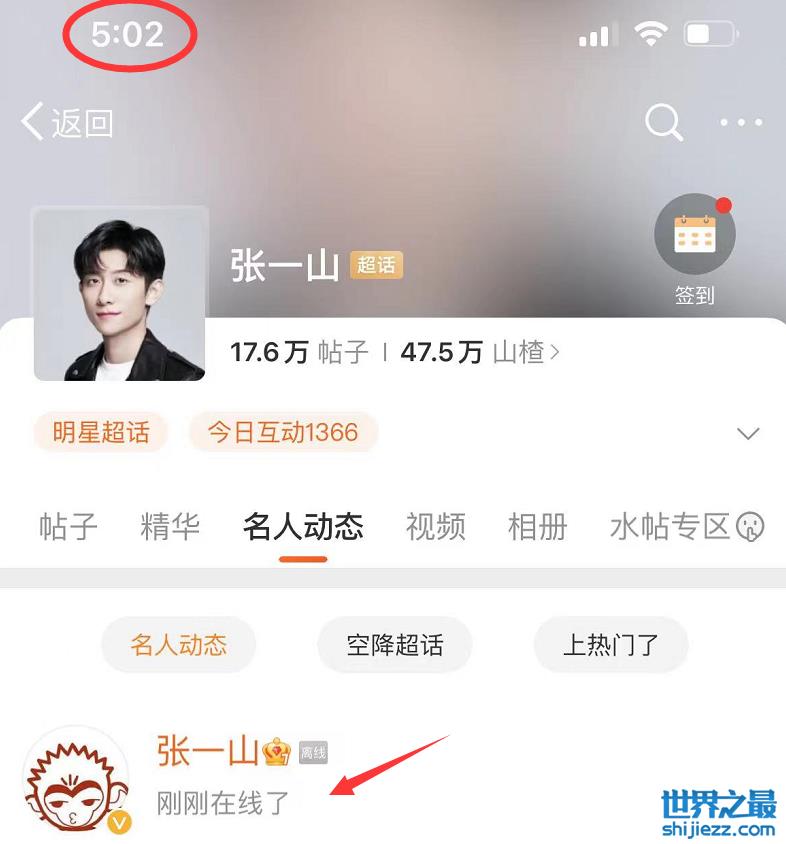Viewport: 786px width, 844px height.
Task: Open the 视频 tab
Action: (435, 526)
